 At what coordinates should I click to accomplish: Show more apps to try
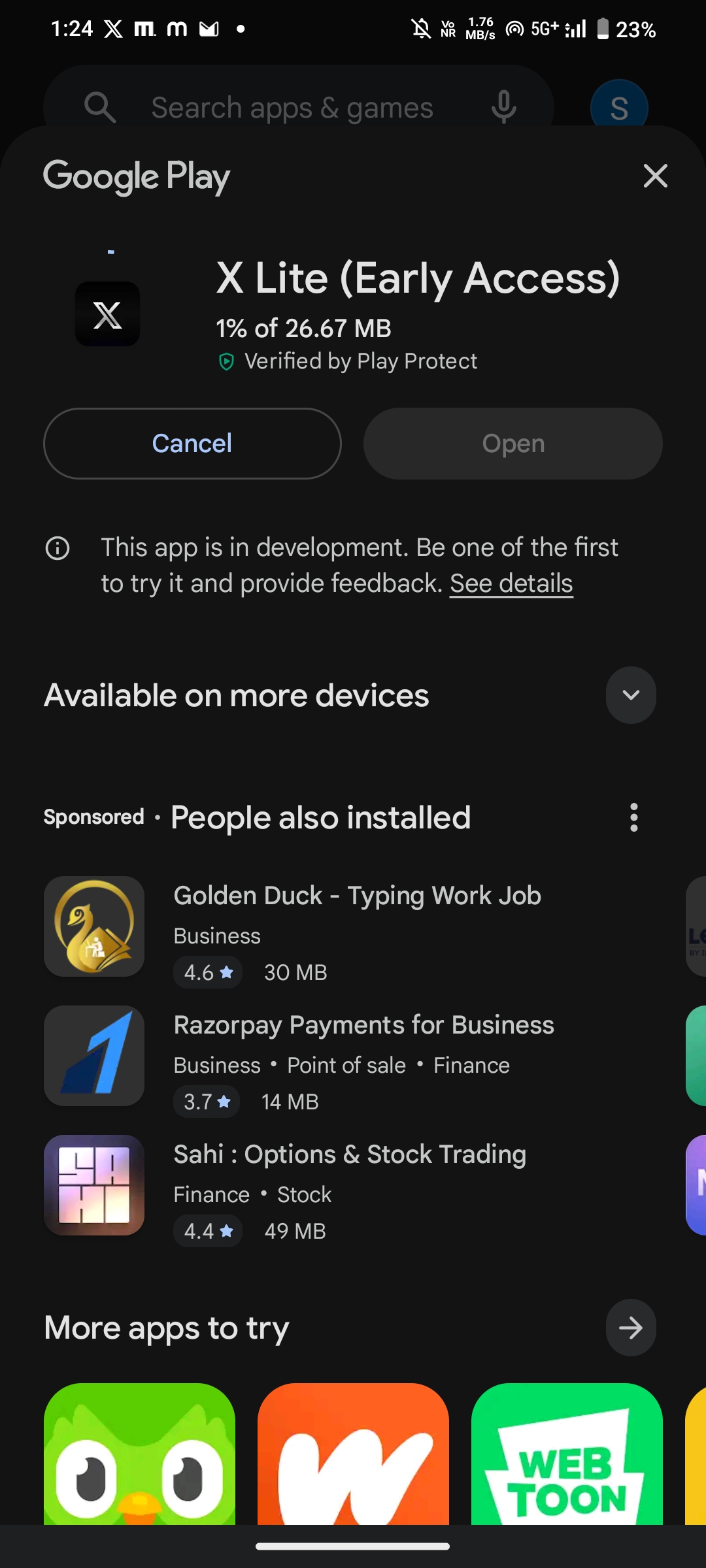(631, 1328)
